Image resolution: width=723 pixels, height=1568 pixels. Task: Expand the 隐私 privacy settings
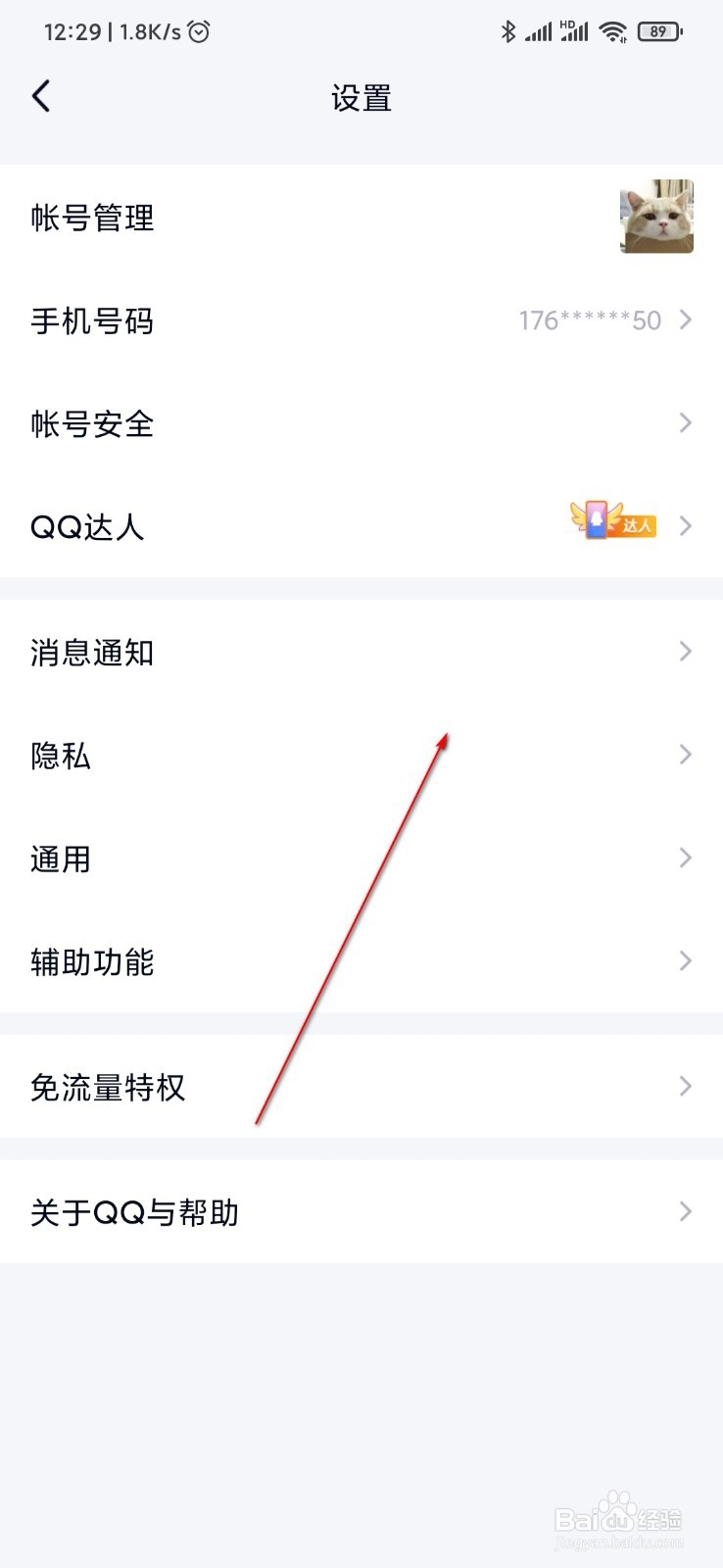click(x=361, y=755)
